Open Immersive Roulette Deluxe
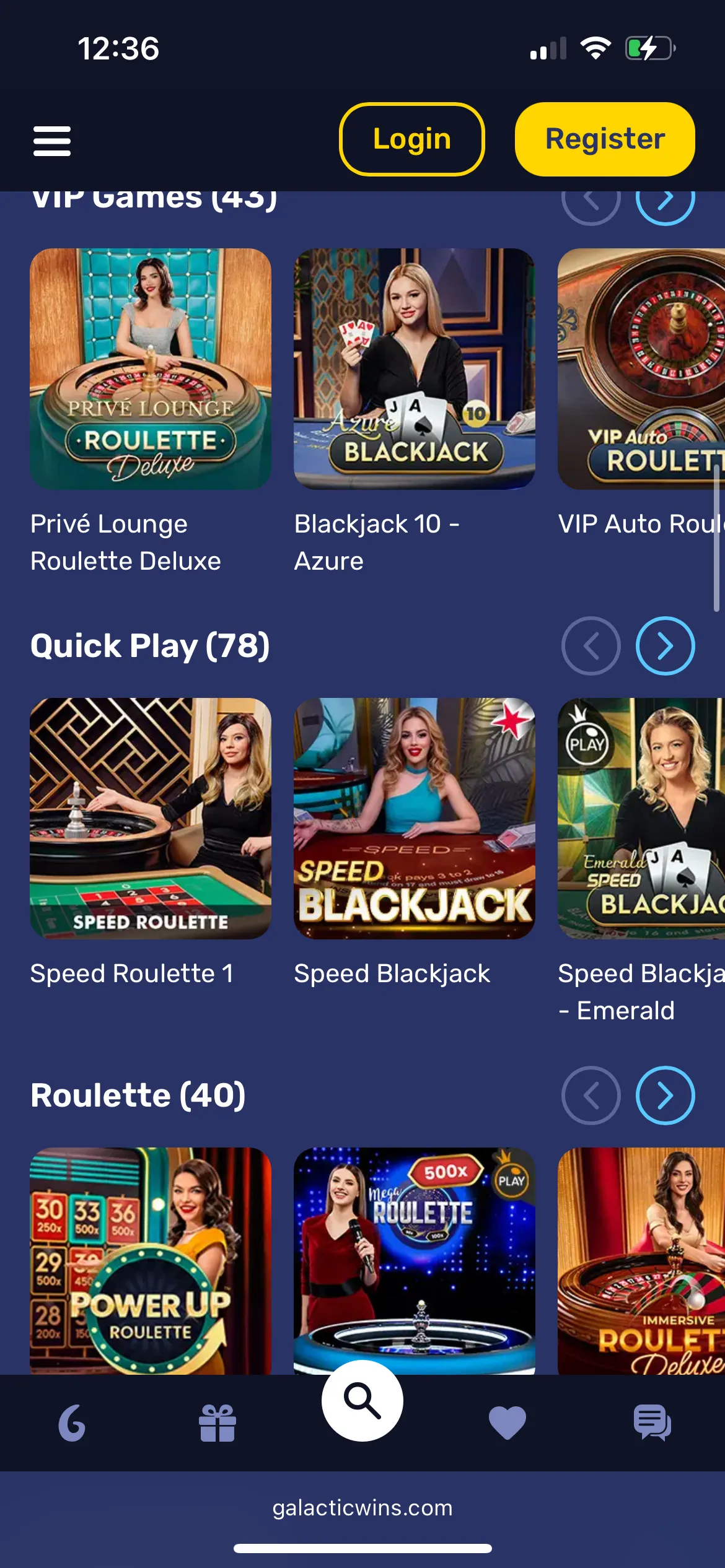Image resolution: width=725 pixels, height=1568 pixels. point(641,1260)
